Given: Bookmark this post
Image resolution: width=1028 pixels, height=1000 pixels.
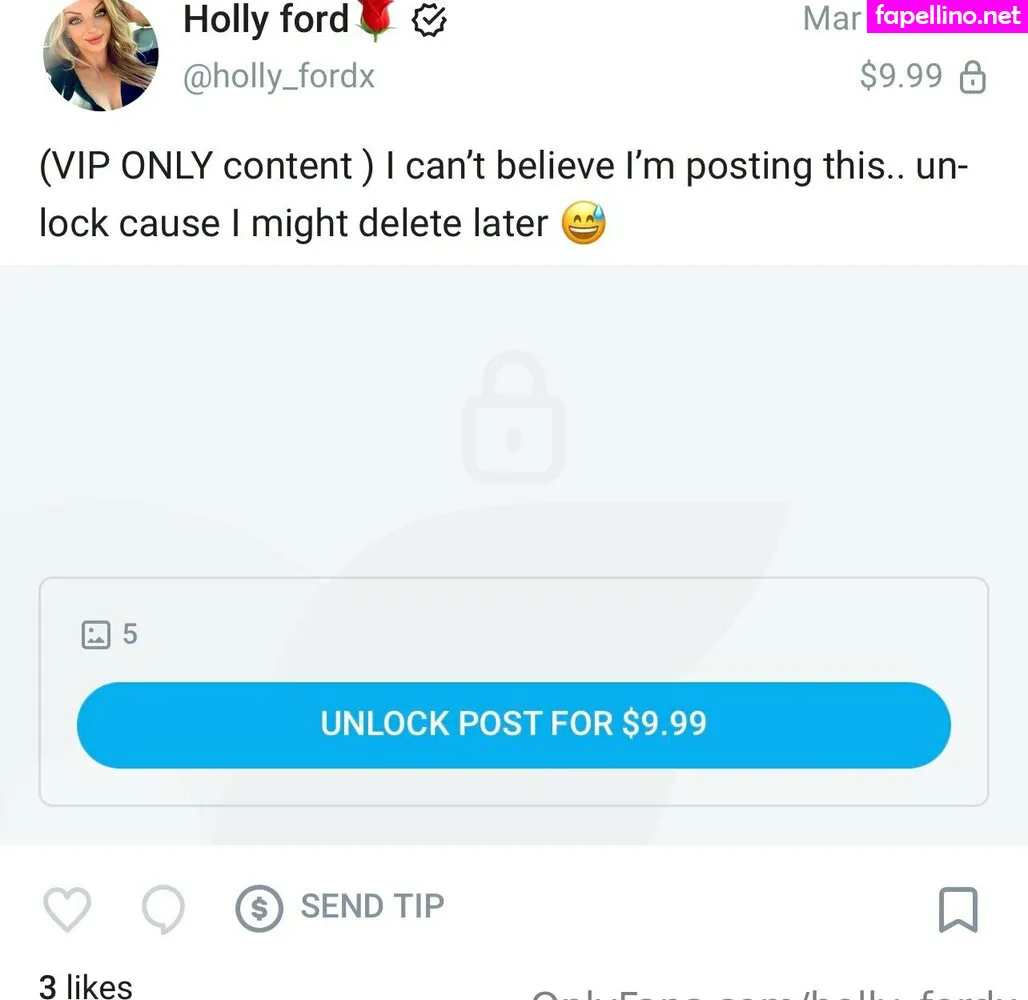Looking at the screenshot, I should click(x=957, y=909).
